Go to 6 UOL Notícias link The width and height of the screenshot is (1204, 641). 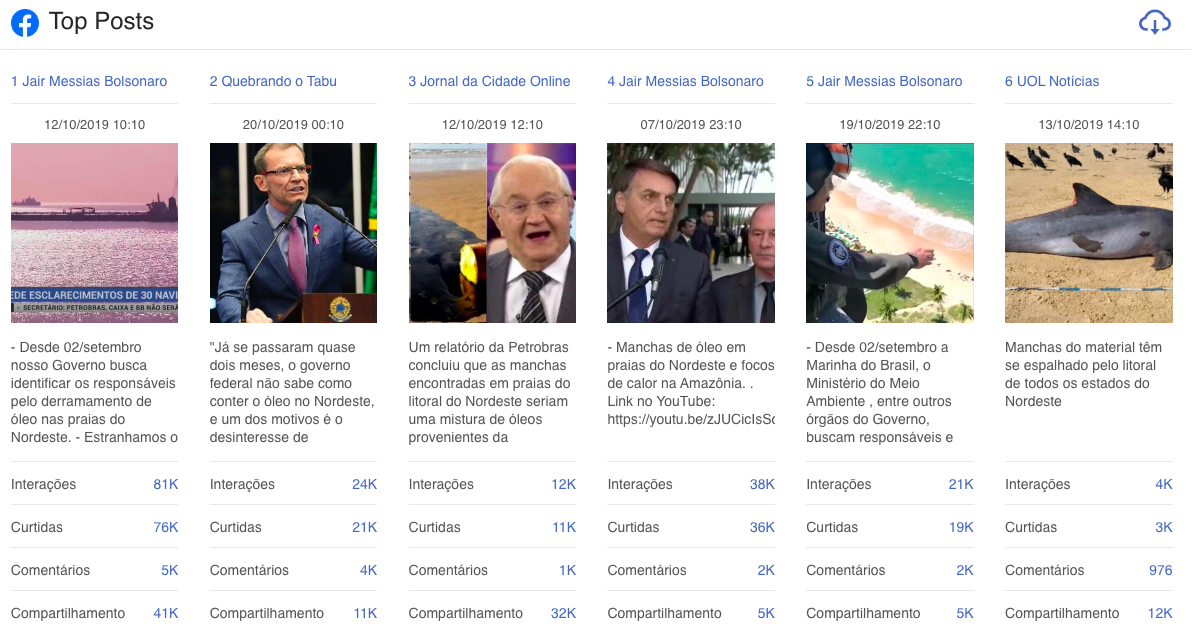(1051, 82)
